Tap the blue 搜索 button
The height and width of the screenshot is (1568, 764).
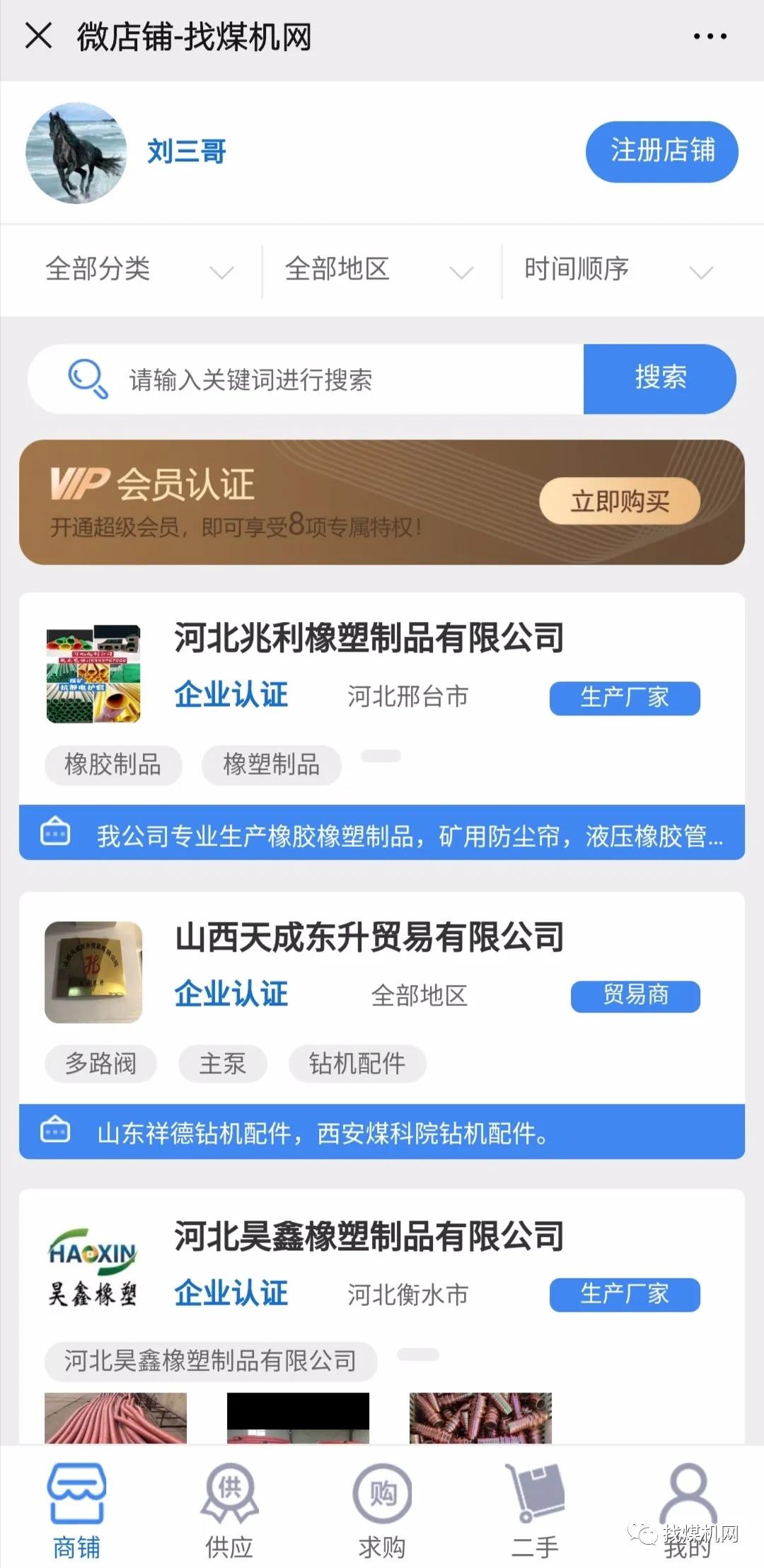(x=659, y=379)
